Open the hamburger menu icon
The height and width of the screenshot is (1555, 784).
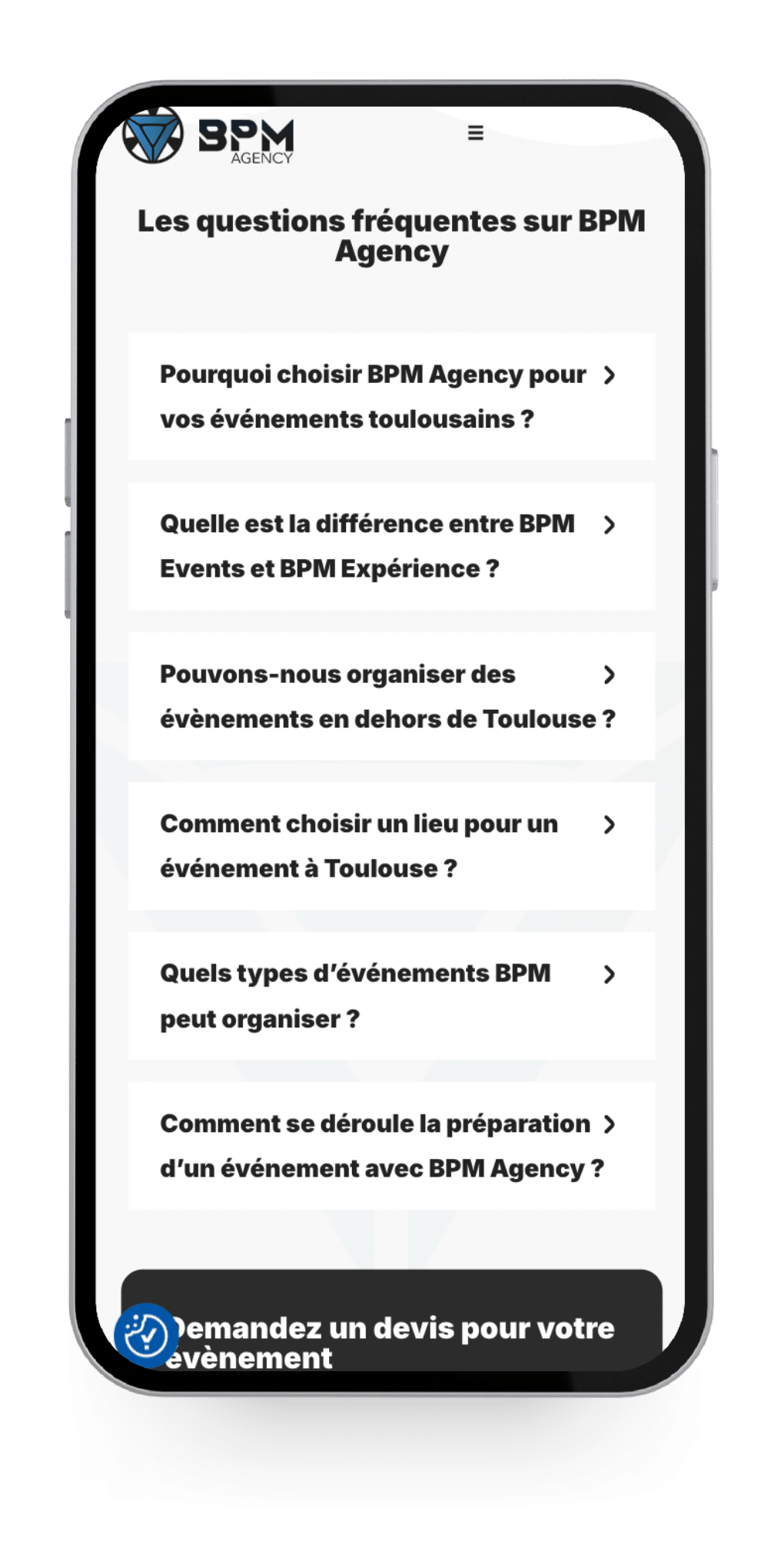pyautogui.click(x=477, y=133)
